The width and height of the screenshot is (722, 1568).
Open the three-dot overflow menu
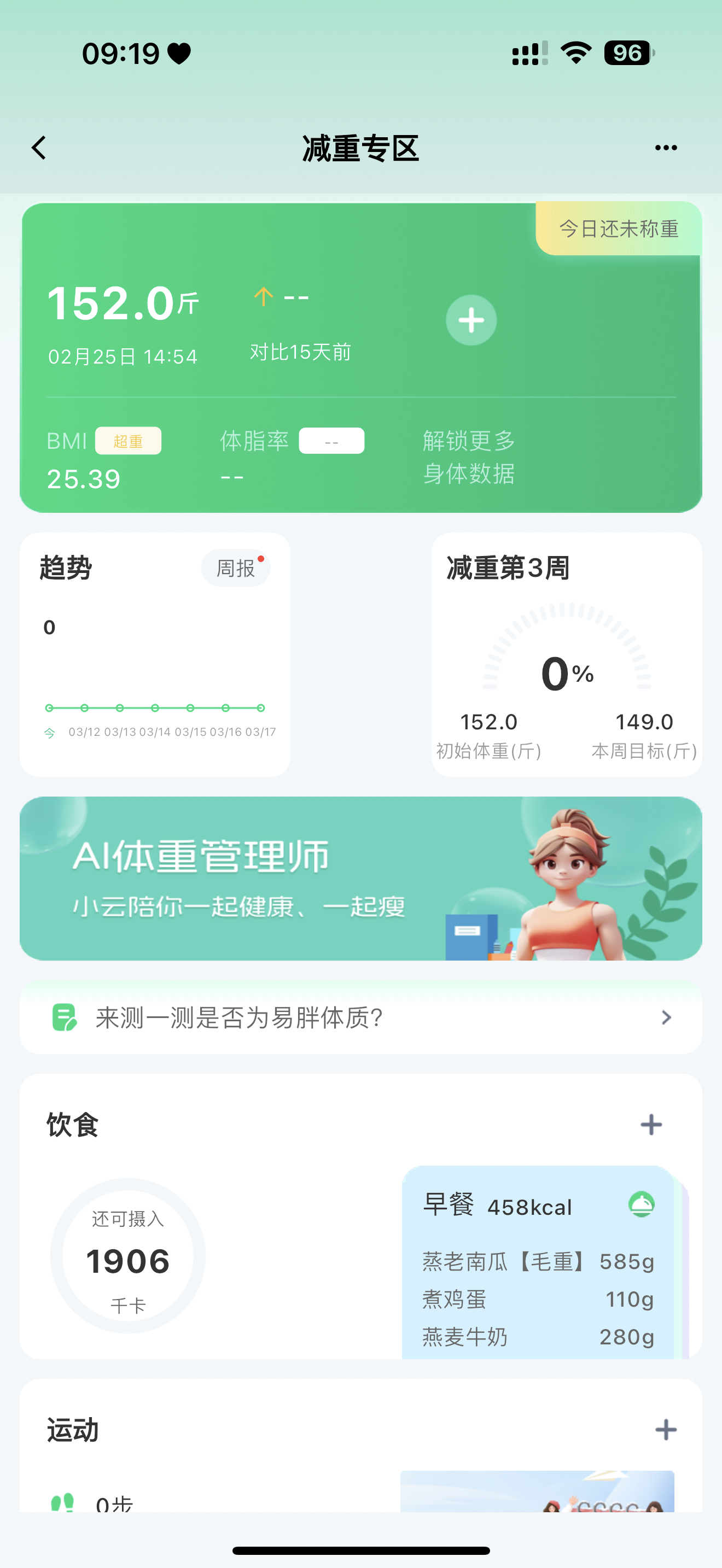pos(665,148)
